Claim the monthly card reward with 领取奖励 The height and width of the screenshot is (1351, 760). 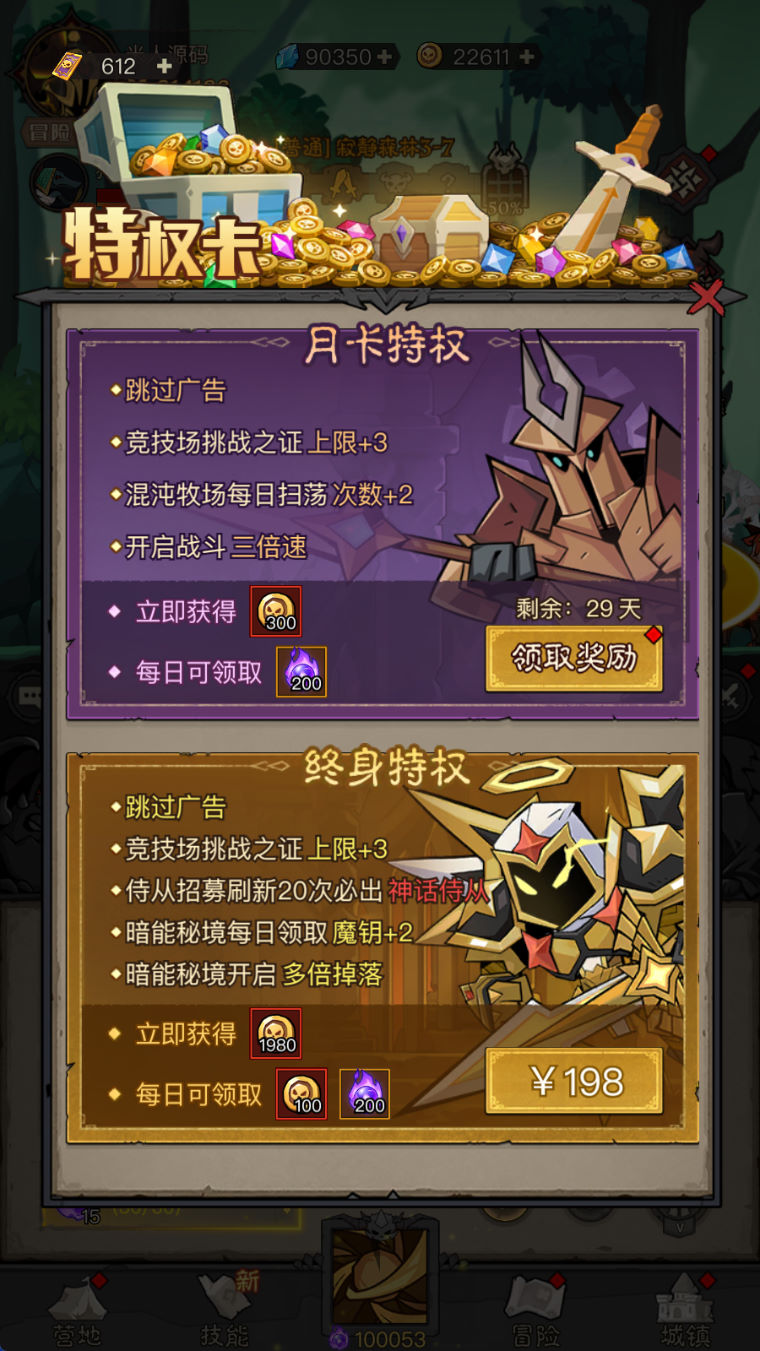[574, 658]
